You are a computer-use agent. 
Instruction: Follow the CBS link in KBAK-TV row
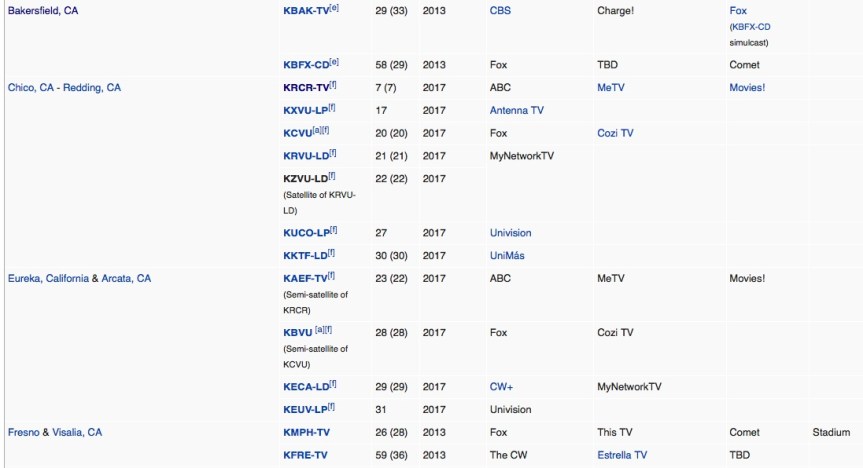click(500, 11)
